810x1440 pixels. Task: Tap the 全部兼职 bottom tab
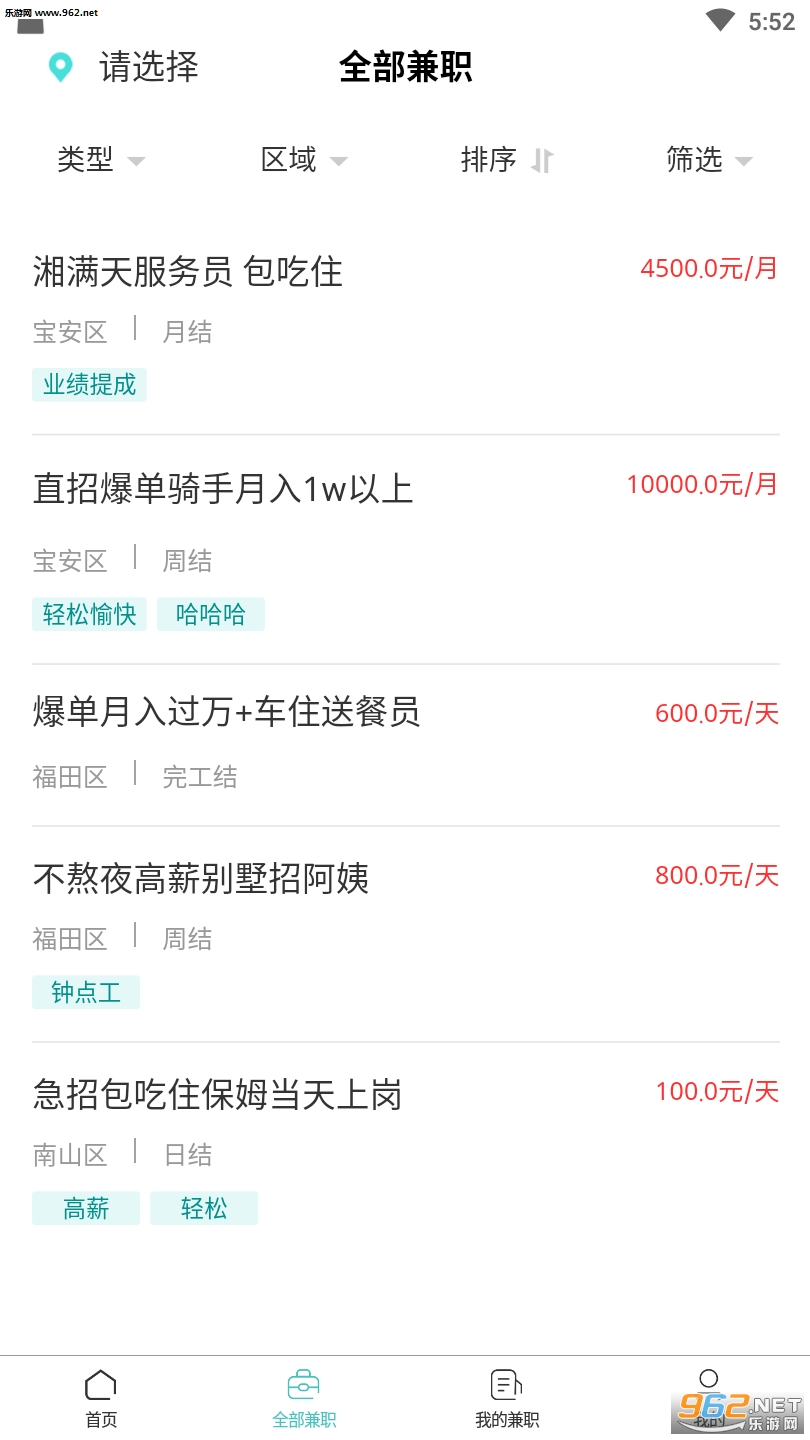[304, 1398]
